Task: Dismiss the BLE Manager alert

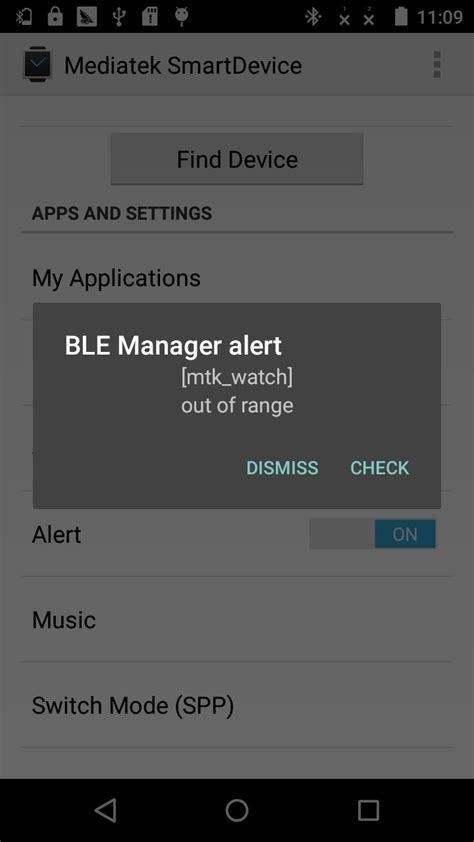Action: click(x=282, y=468)
